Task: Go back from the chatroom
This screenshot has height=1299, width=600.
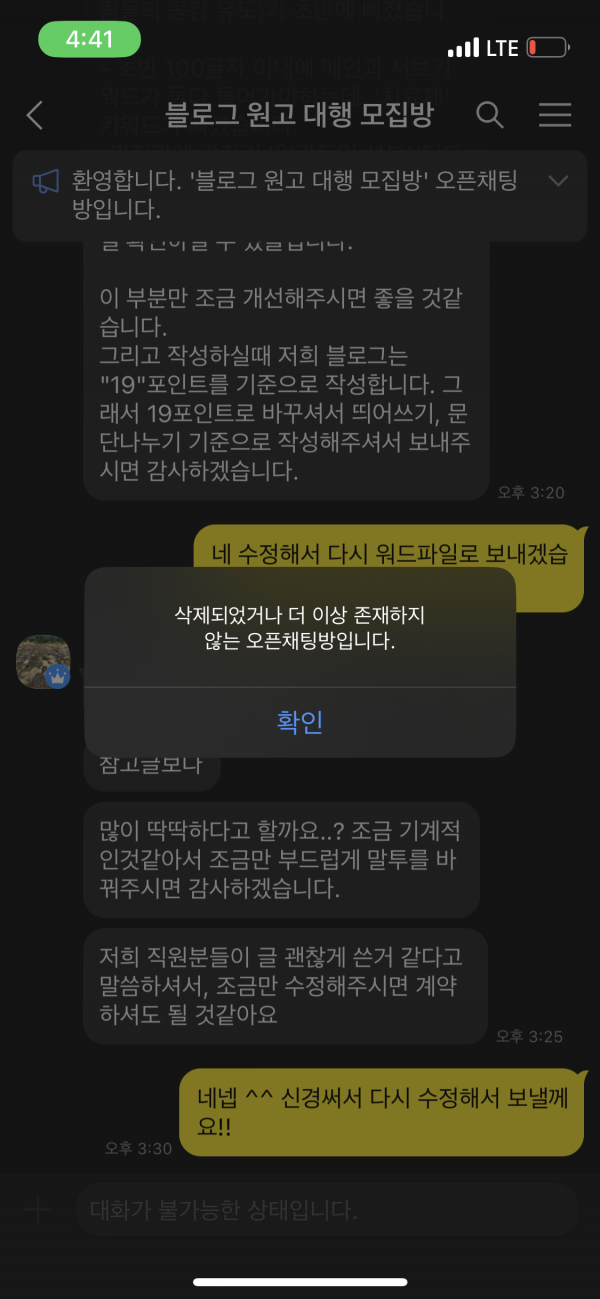Action: [x=35, y=115]
